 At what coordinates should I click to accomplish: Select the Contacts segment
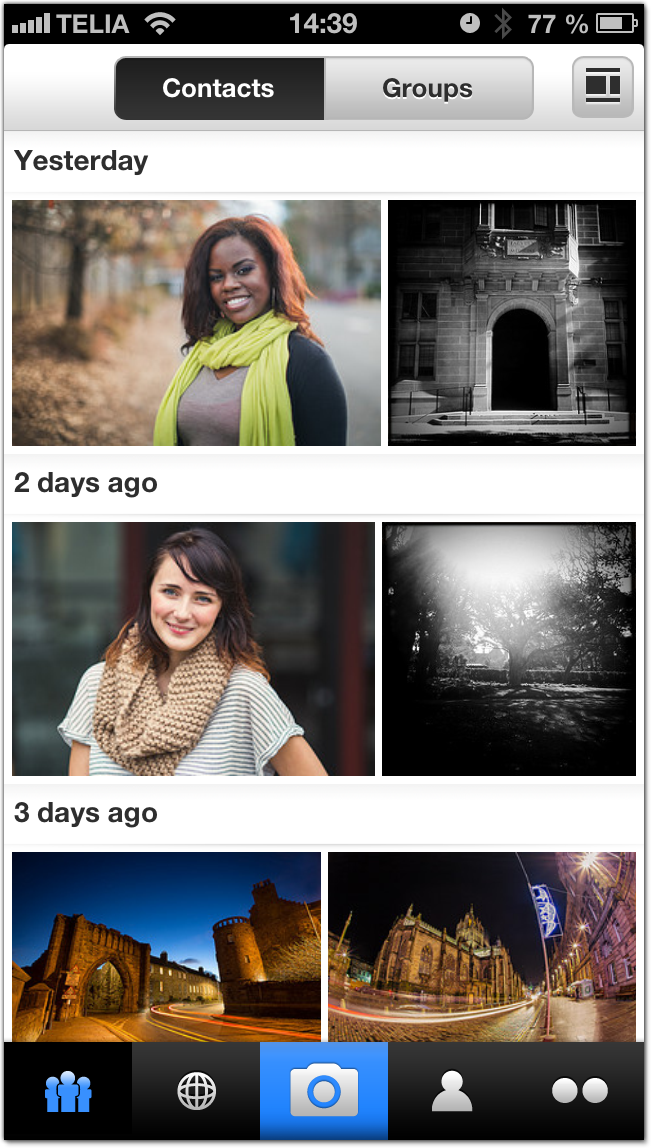point(219,89)
